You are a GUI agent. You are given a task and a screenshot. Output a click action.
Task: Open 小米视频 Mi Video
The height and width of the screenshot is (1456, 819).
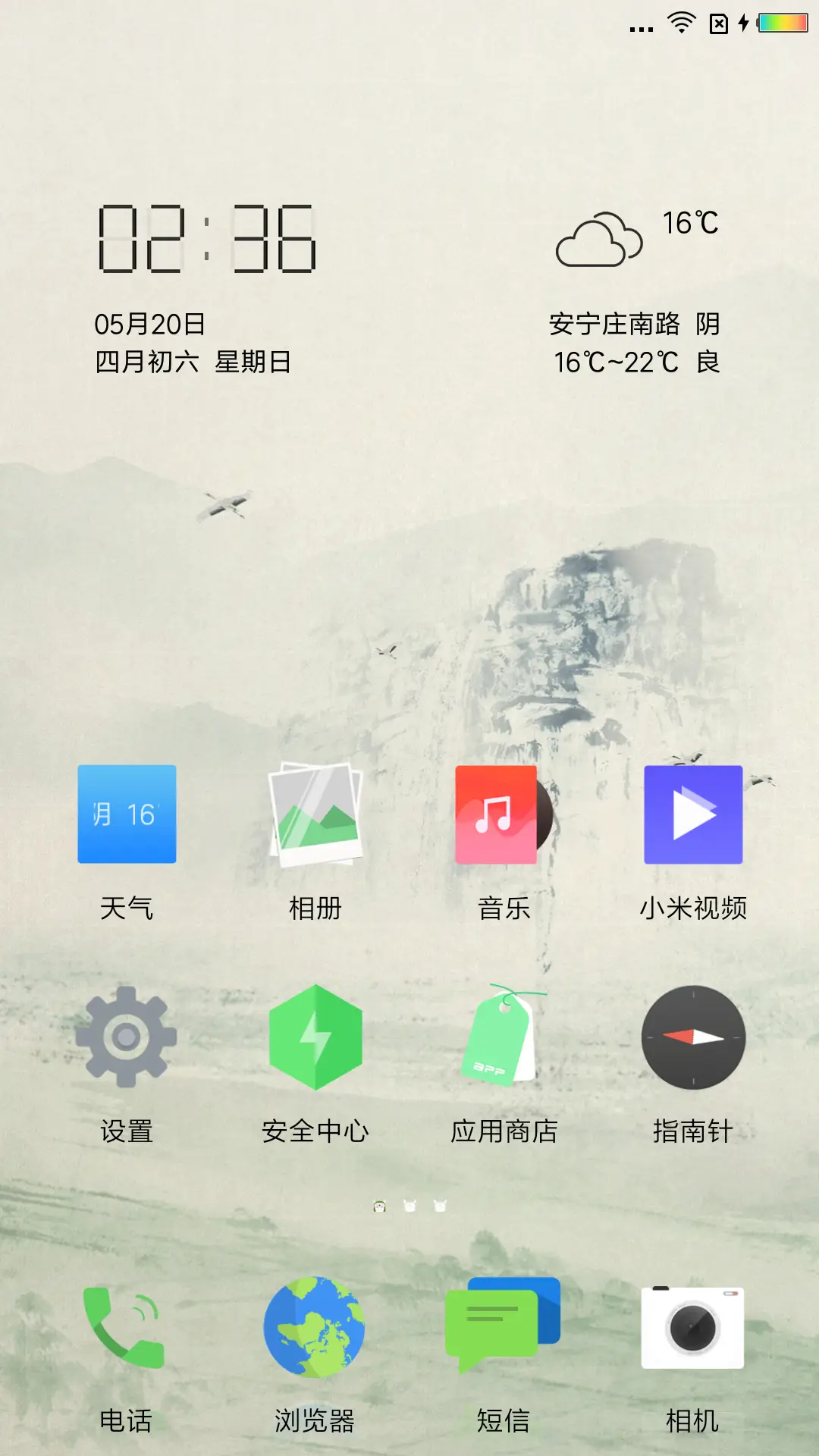[x=695, y=811]
